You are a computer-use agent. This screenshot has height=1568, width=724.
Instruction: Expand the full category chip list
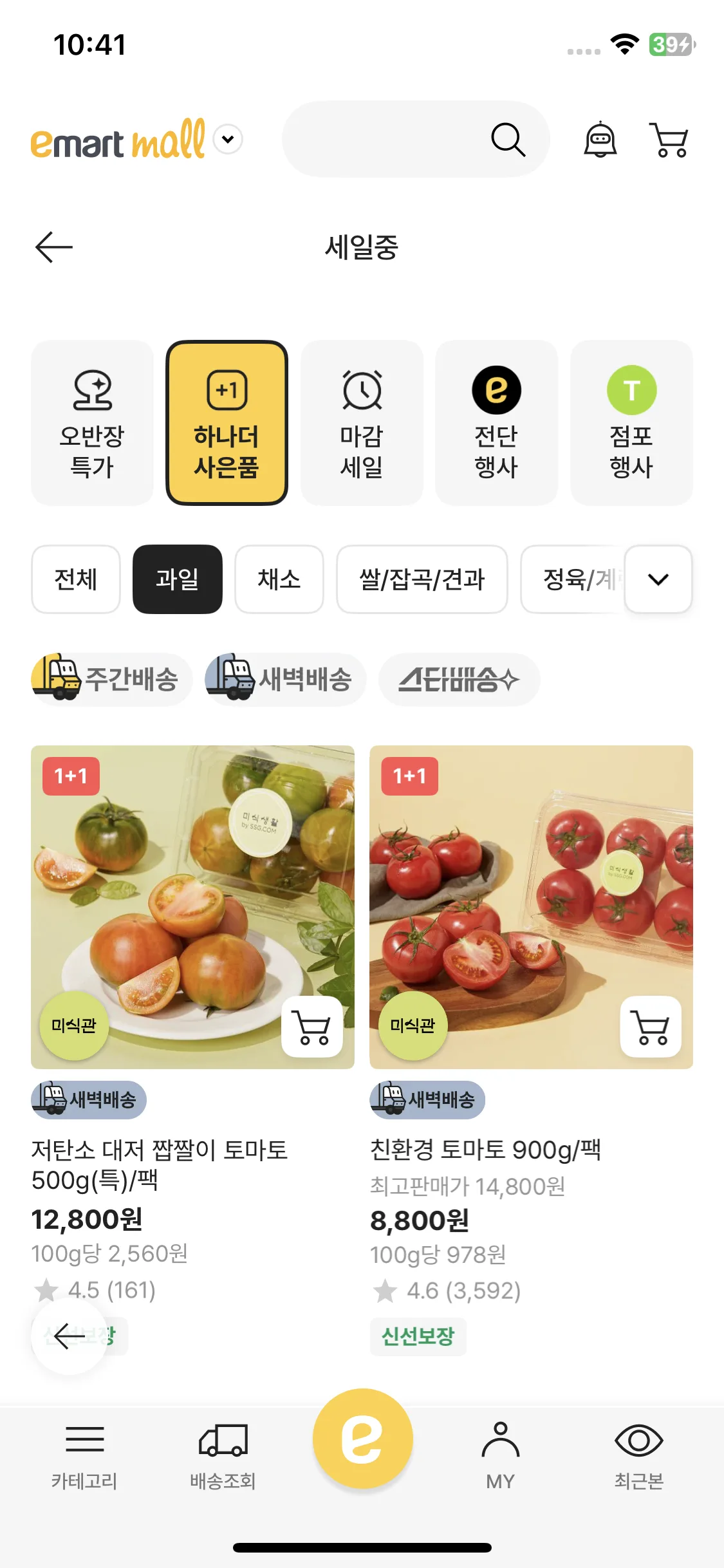point(658,579)
